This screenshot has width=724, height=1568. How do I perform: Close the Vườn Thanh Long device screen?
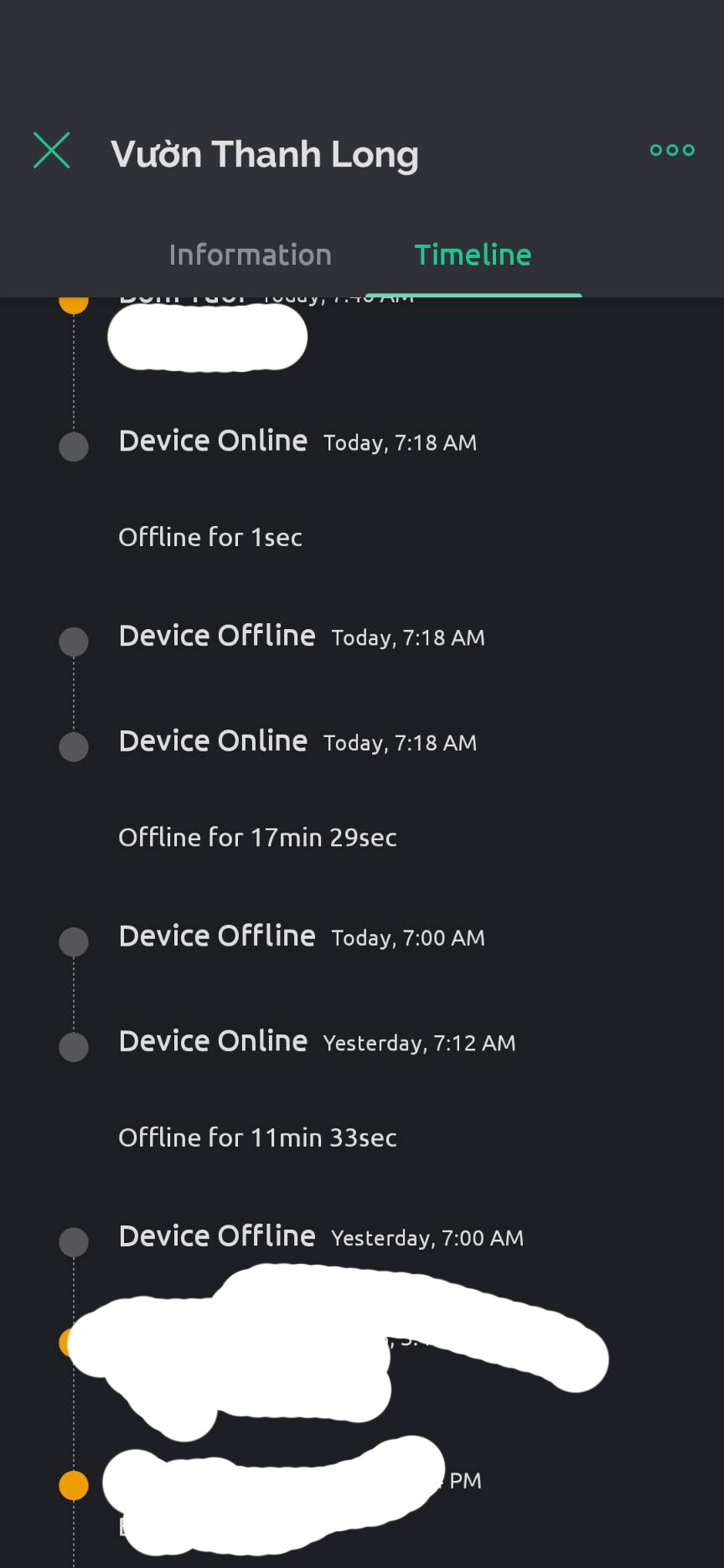[51, 151]
